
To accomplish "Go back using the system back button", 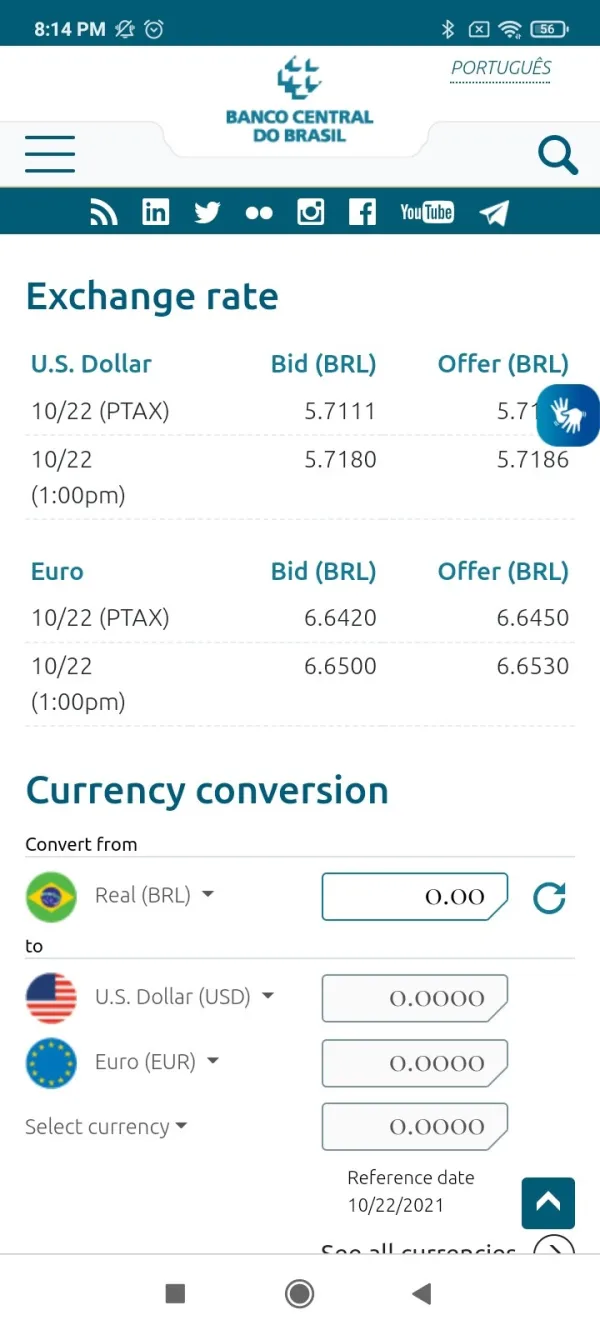I will [x=422, y=1294].
